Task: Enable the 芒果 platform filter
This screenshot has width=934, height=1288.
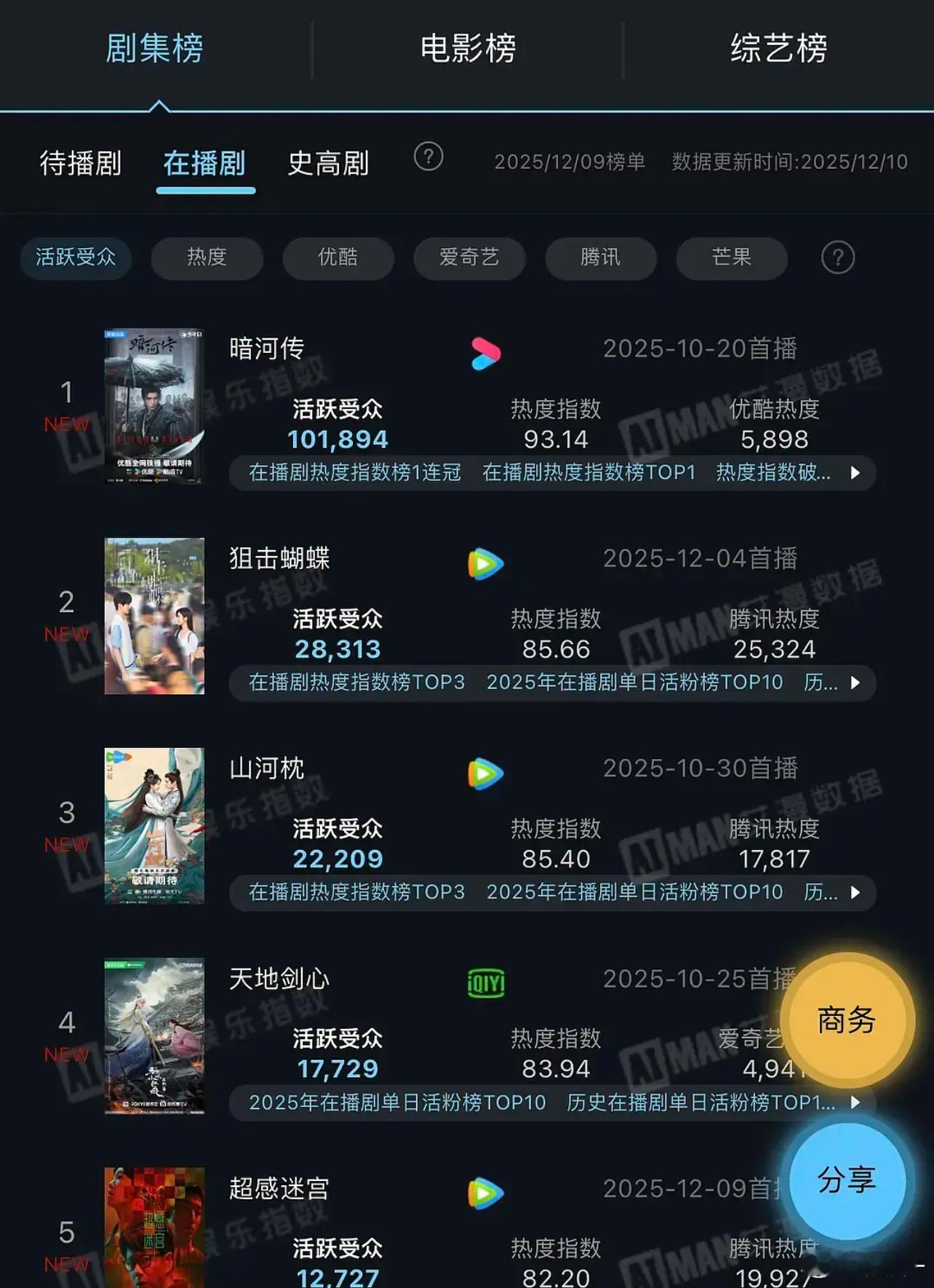Action: 731,258
